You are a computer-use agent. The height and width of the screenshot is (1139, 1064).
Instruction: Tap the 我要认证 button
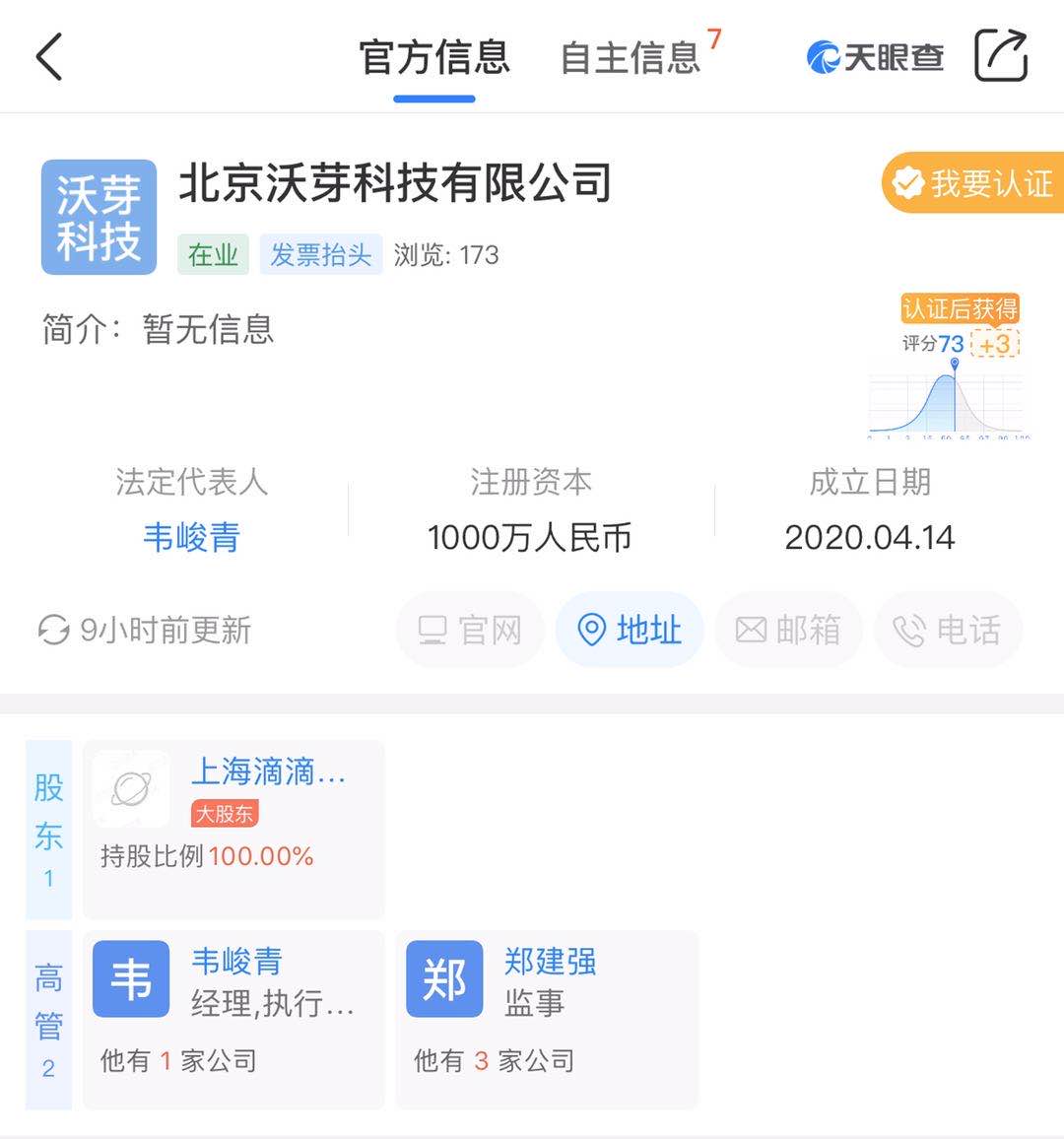point(973,183)
